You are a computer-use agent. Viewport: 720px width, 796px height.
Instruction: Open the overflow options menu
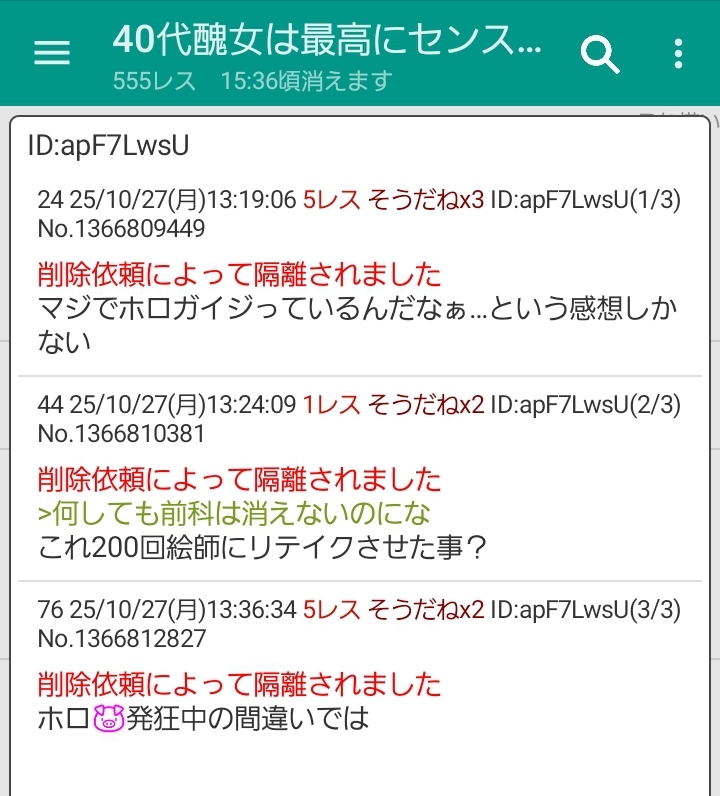(x=679, y=53)
